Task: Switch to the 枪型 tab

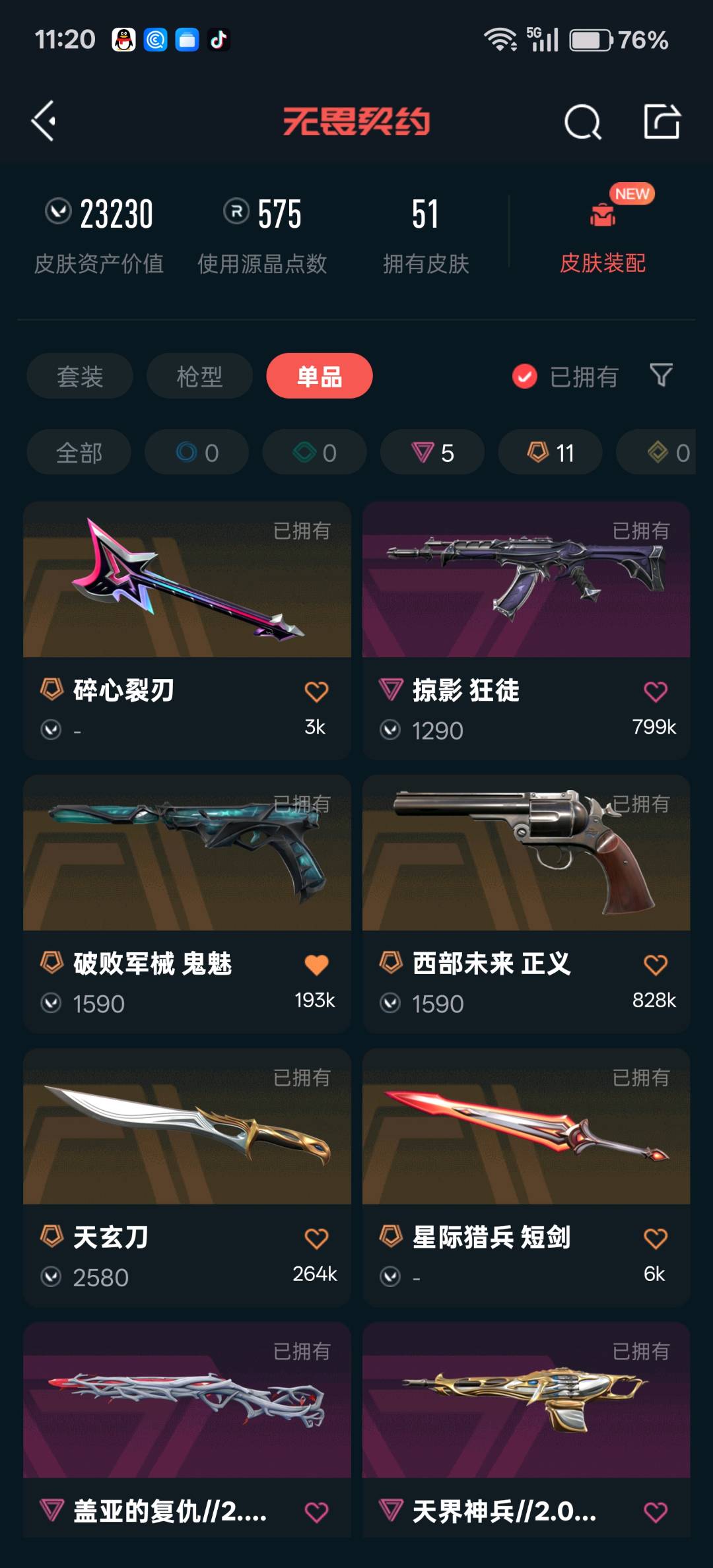Action: click(199, 376)
